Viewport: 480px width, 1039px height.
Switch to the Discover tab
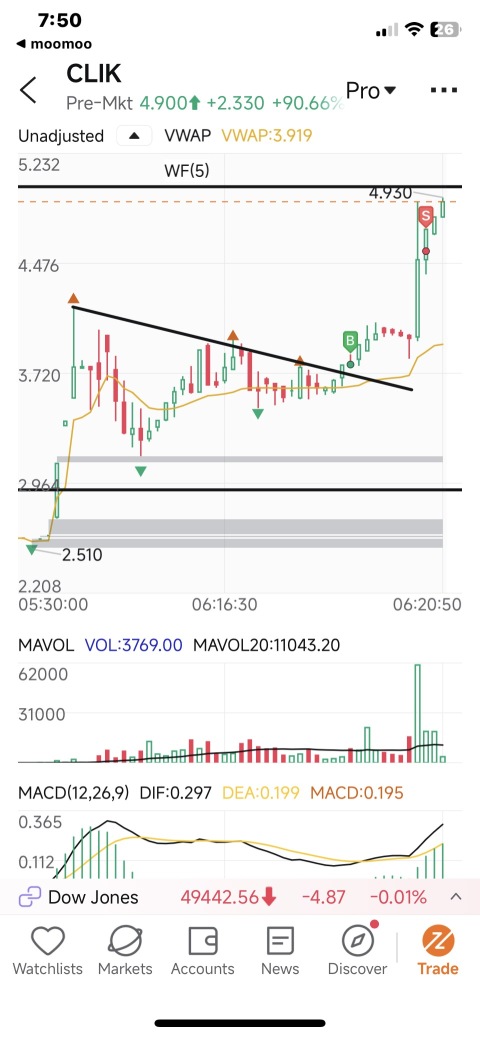tap(357, 950)
